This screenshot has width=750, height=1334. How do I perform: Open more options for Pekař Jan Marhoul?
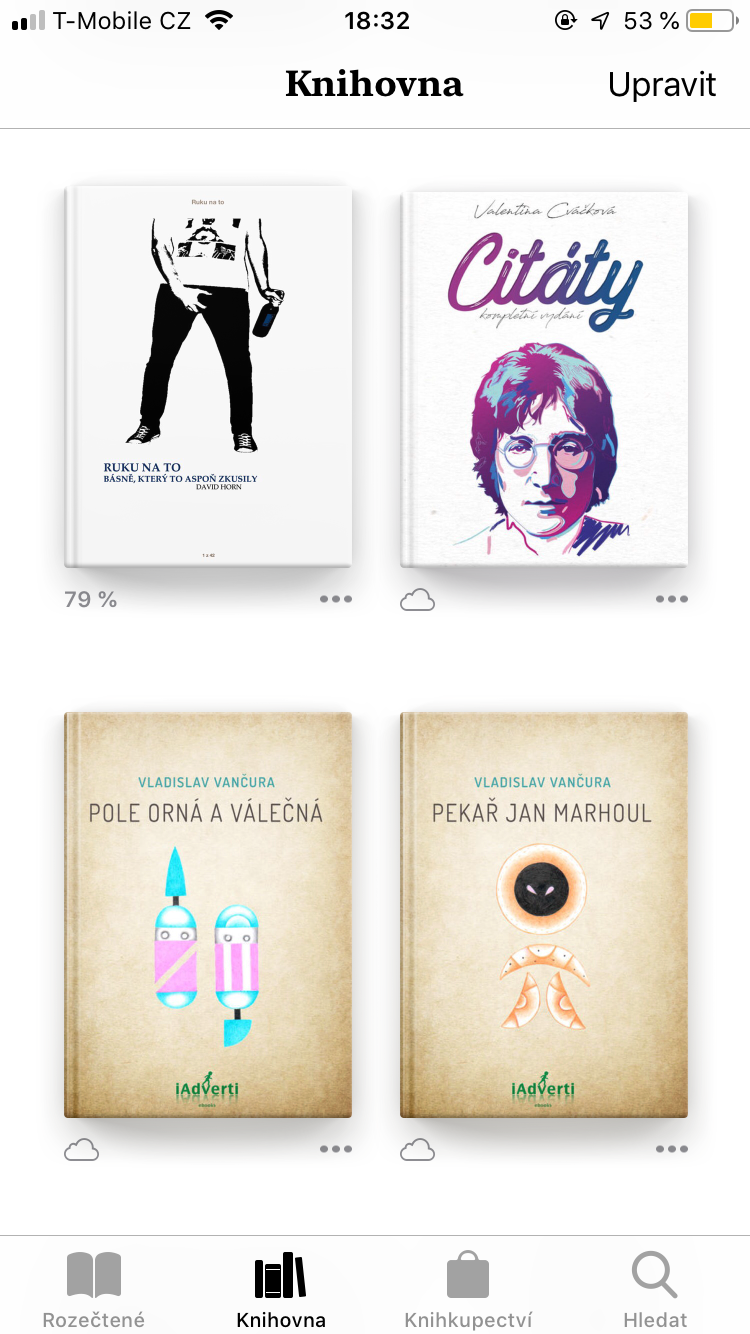coord(672,1149)
